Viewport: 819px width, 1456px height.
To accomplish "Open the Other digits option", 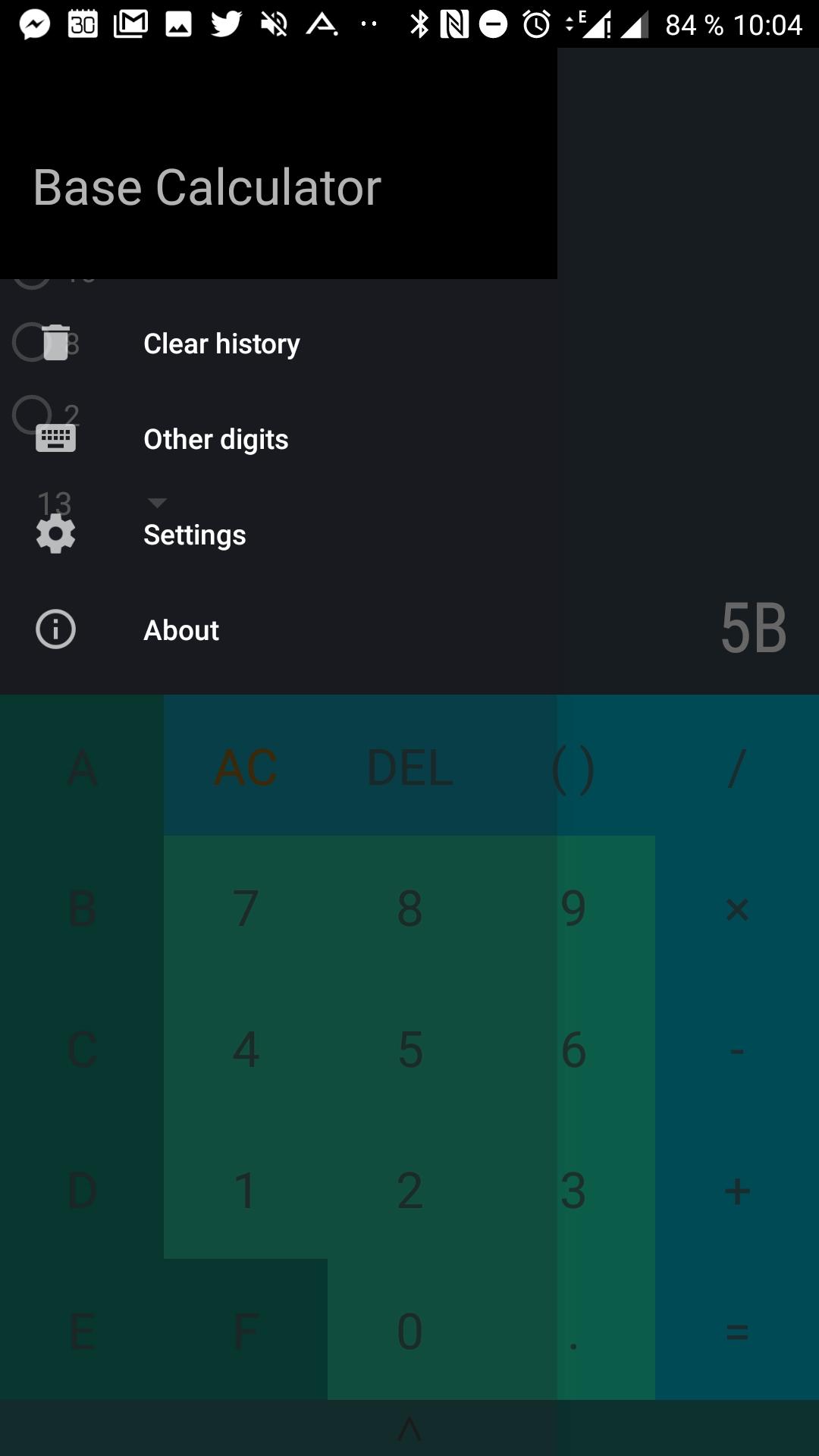I will [x=278, y=439].
